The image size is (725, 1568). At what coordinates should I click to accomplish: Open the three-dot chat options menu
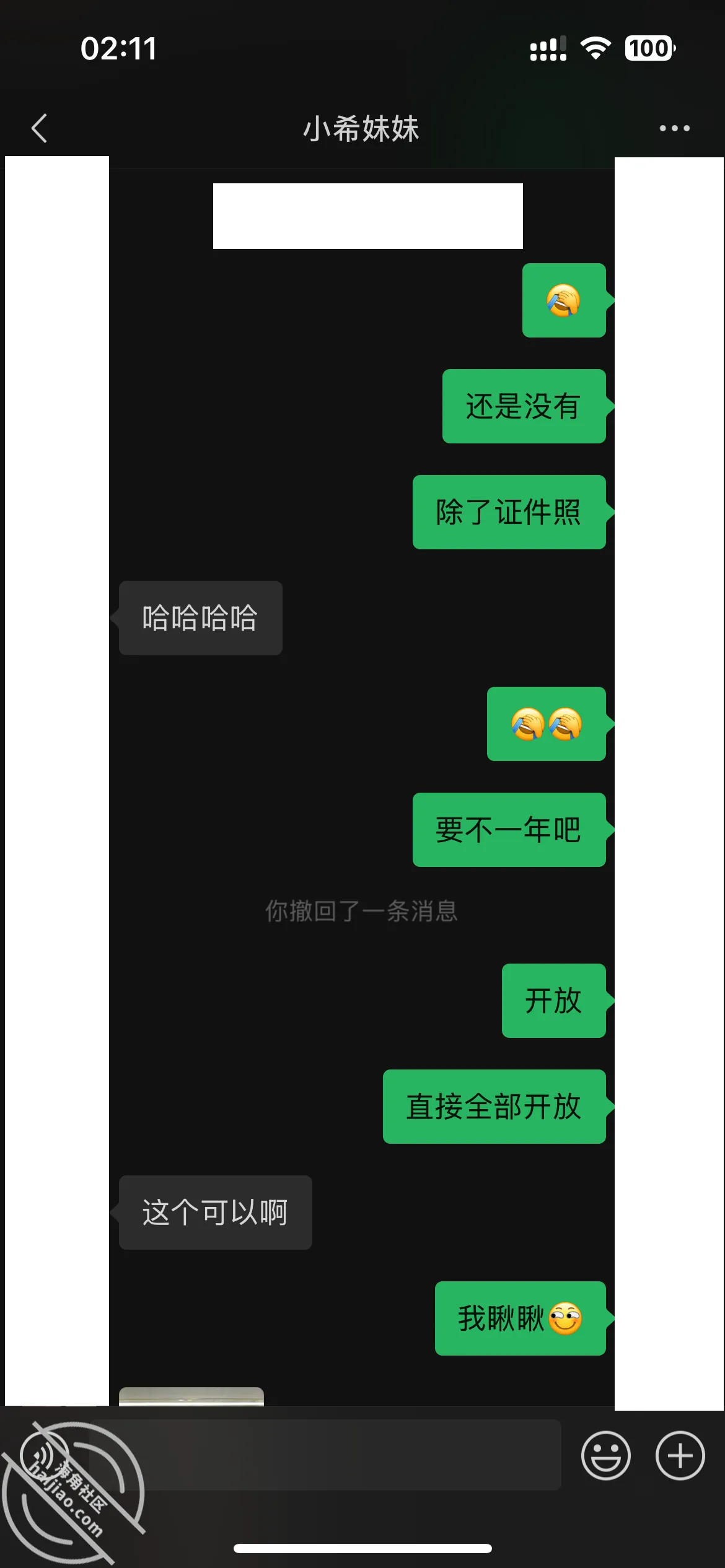point(674,128)
